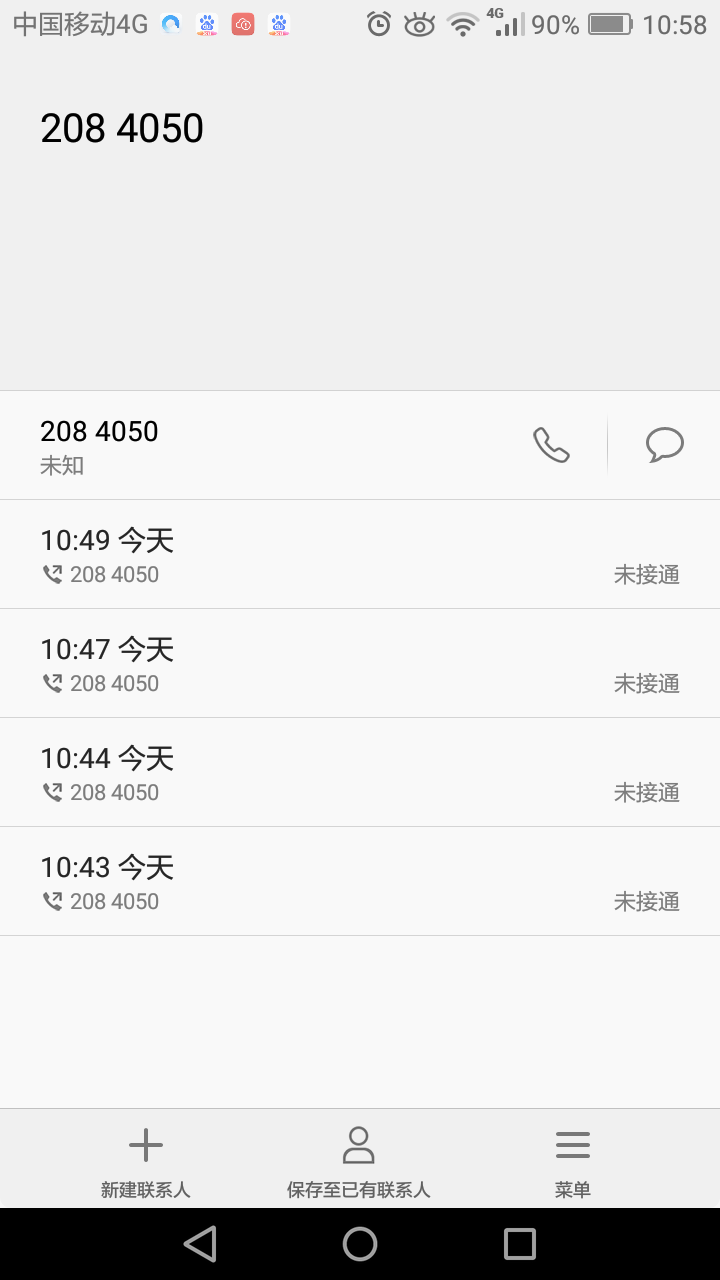Choose 保存至已有联系人 to save to existing contact
This screenshot has width=720, height=1280.
358,1160
